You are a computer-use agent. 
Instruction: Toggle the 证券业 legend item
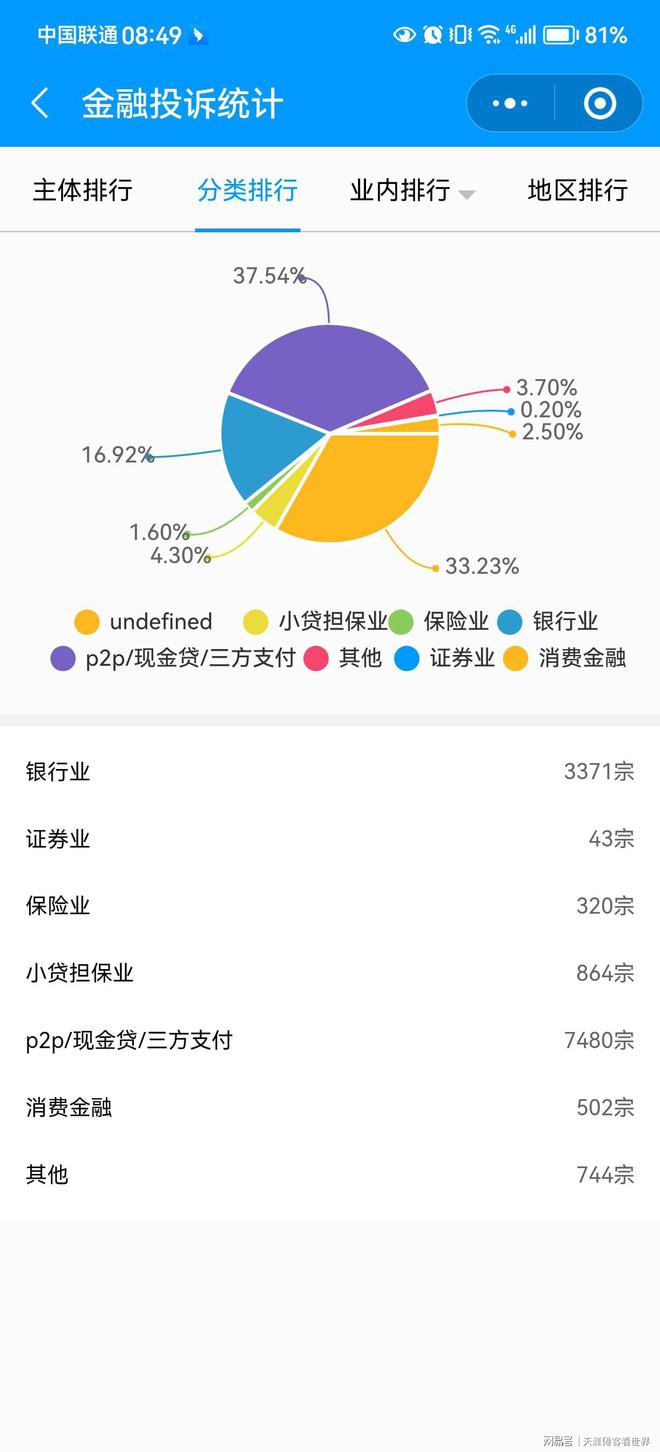[444, 658]
